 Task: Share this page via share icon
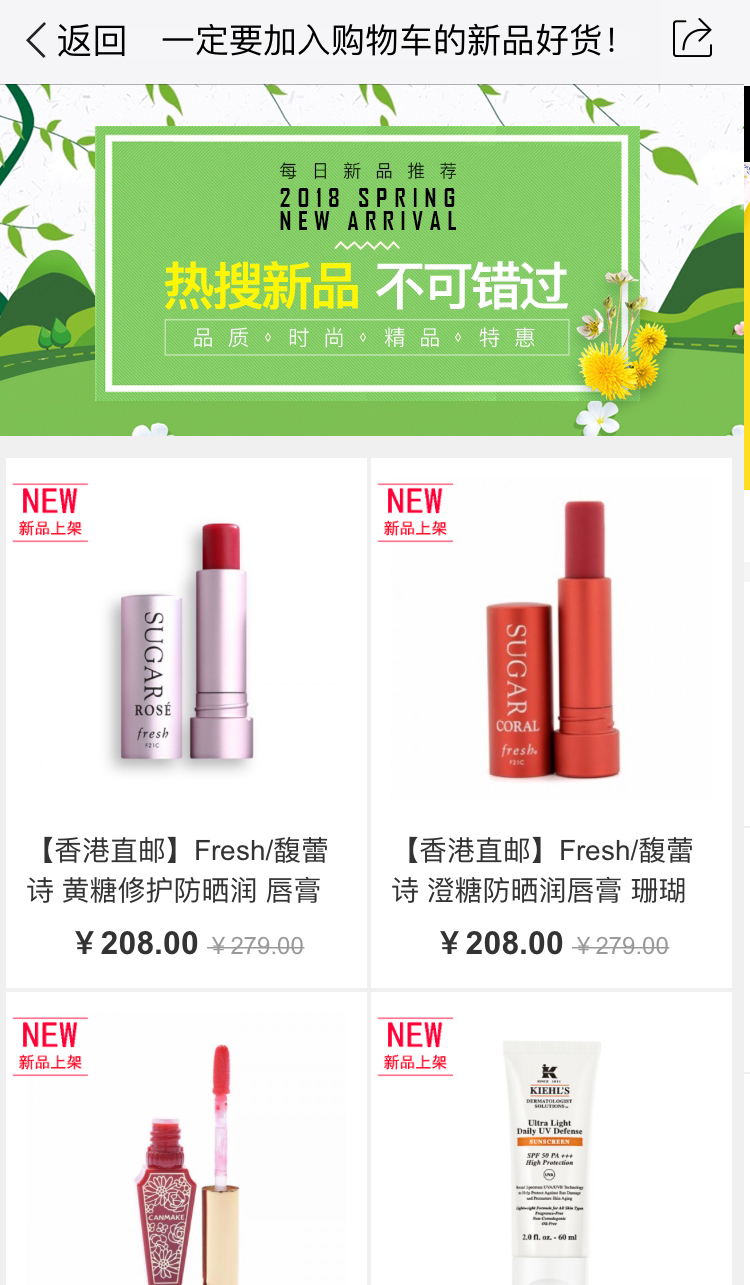pyautogui.click(x=692, y=39)
